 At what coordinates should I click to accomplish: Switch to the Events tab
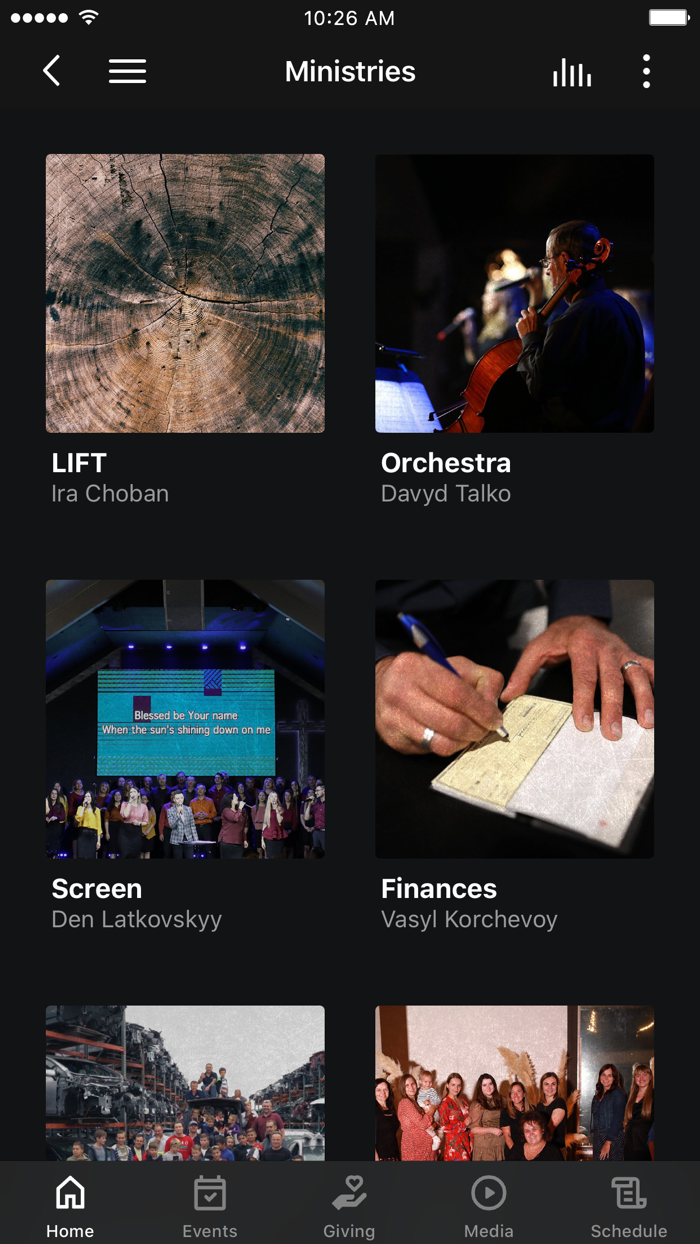tap(210, 1206)
